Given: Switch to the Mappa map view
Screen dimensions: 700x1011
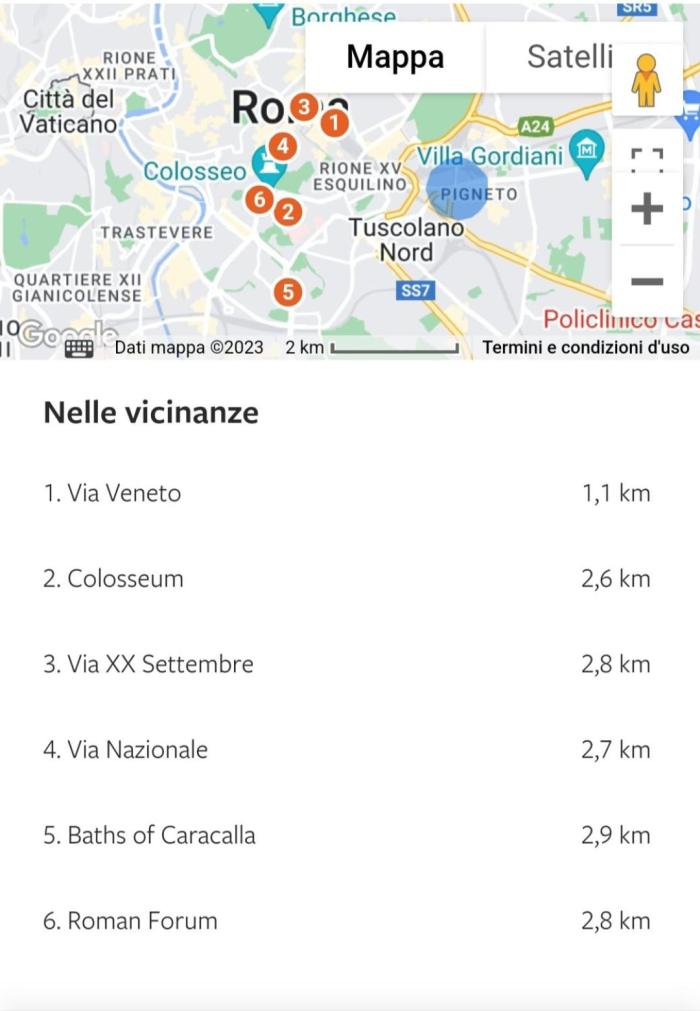Looking at the screenshot, I should coord(395,57).
